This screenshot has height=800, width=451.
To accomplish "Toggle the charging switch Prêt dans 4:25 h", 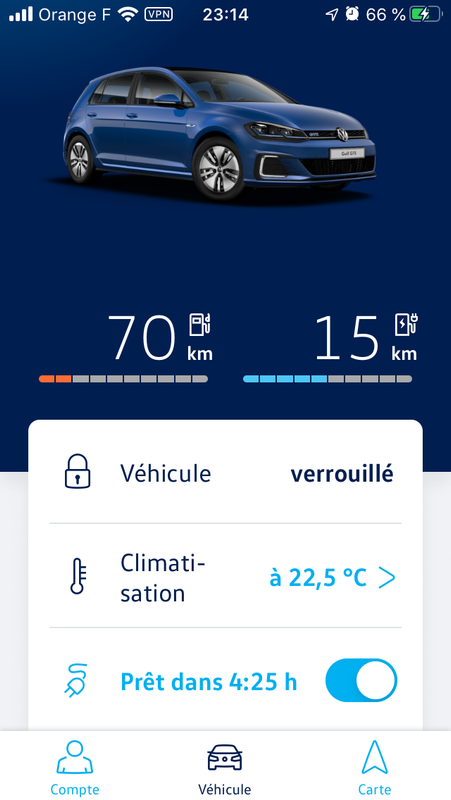I will tap(361, 680).
